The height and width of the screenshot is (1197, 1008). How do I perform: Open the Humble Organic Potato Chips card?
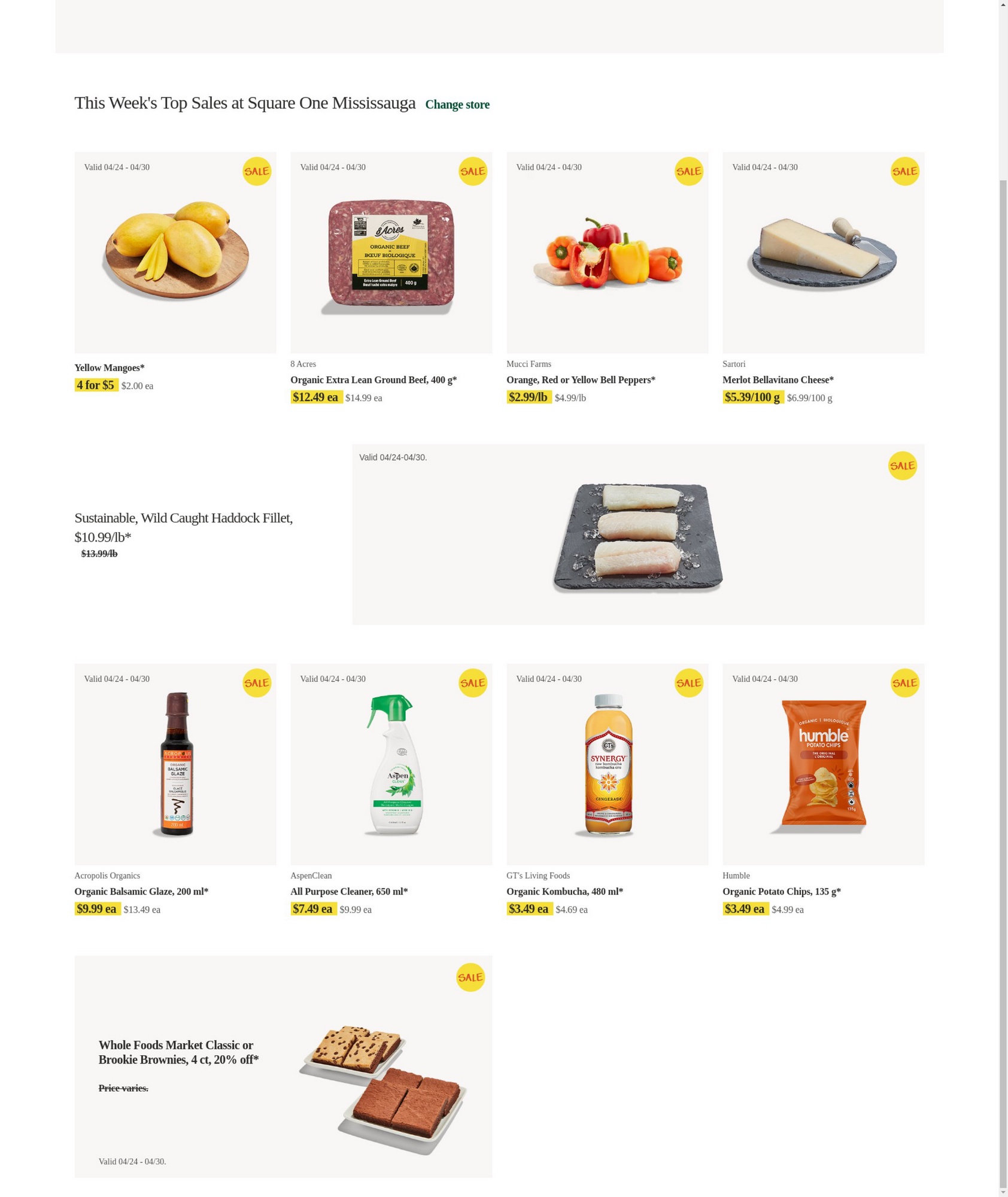click(823, 764)
